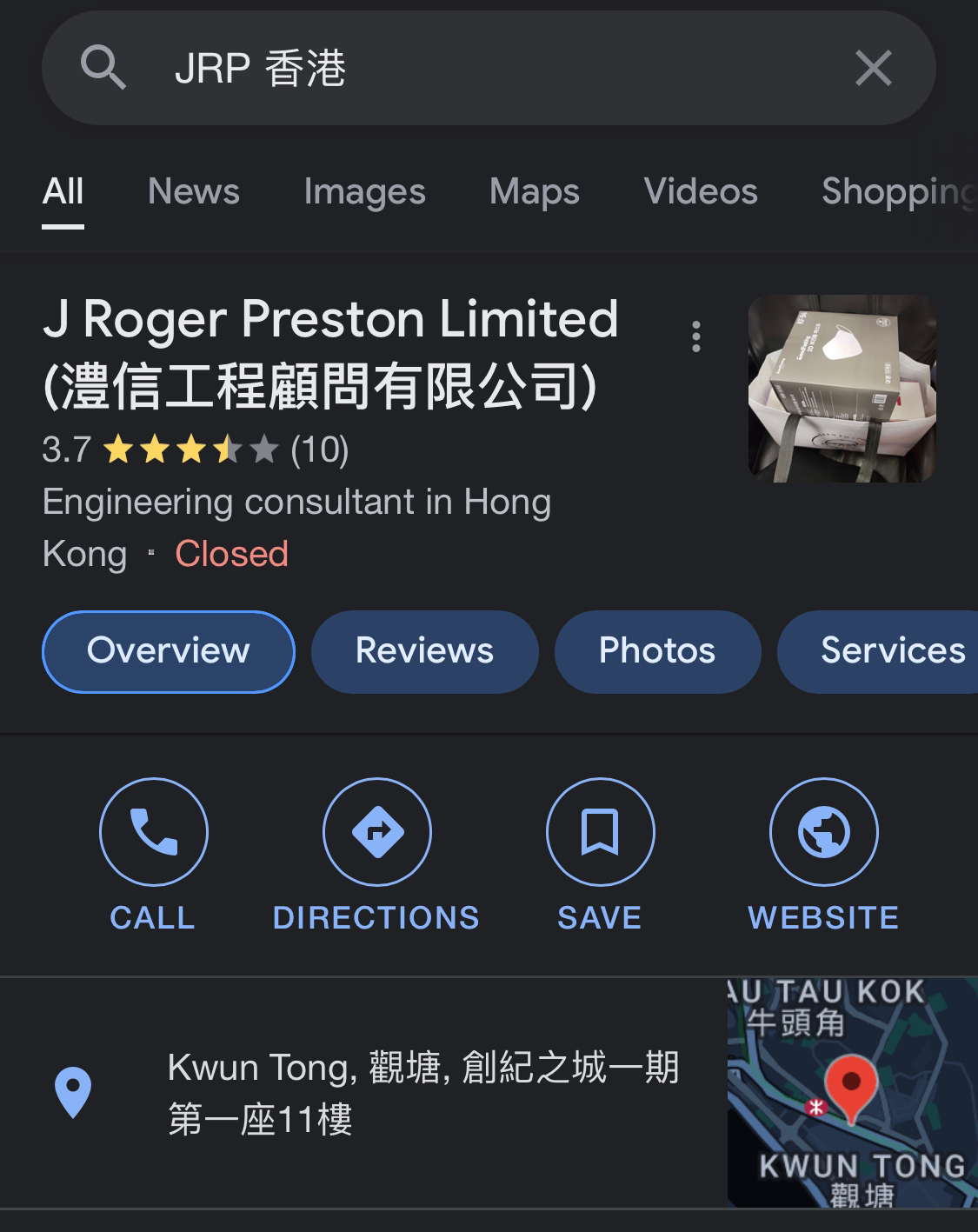Switch to the News tab
The height and width of the screenshot is (1232, 978).
tap(193, 191)
